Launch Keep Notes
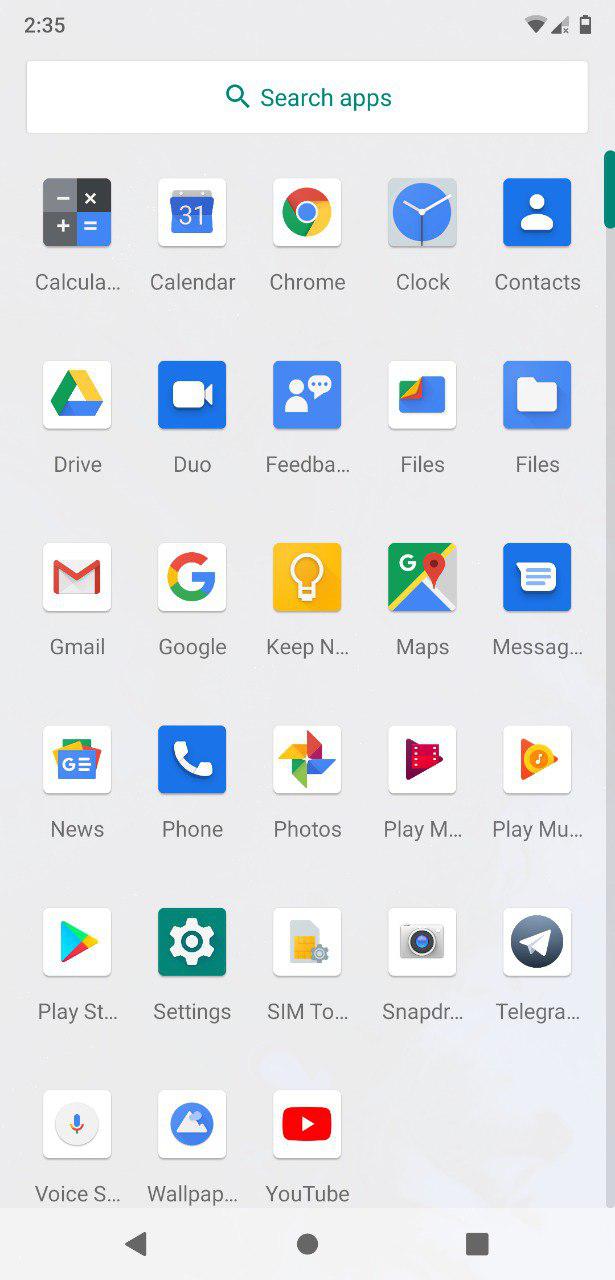 pos(307,577)
